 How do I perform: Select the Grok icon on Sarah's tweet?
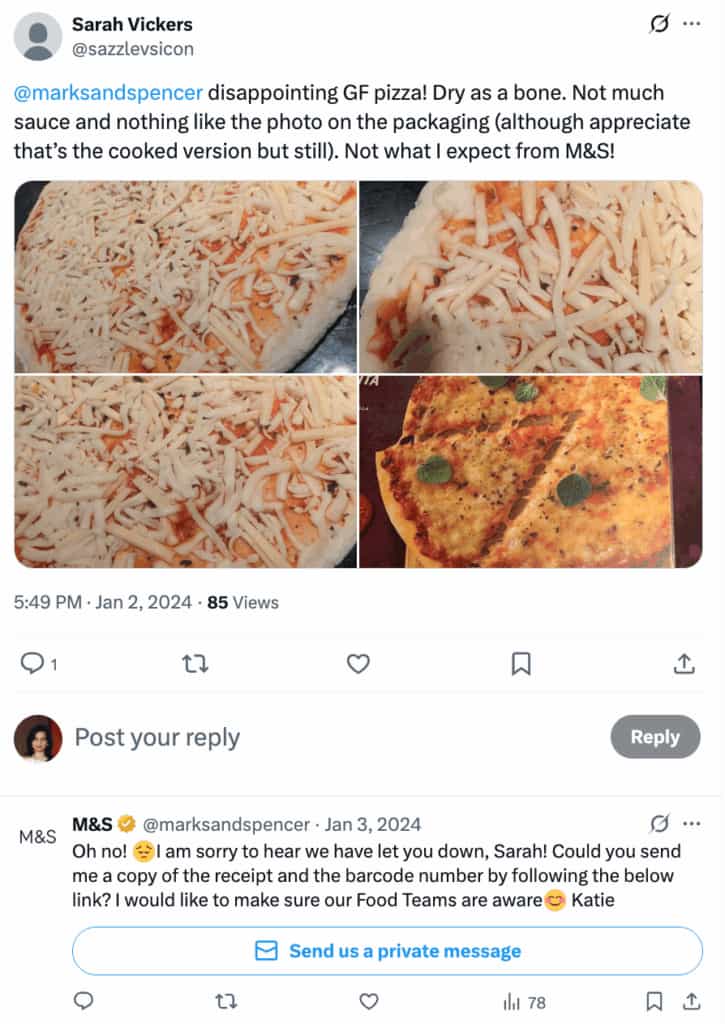(659, 24)
